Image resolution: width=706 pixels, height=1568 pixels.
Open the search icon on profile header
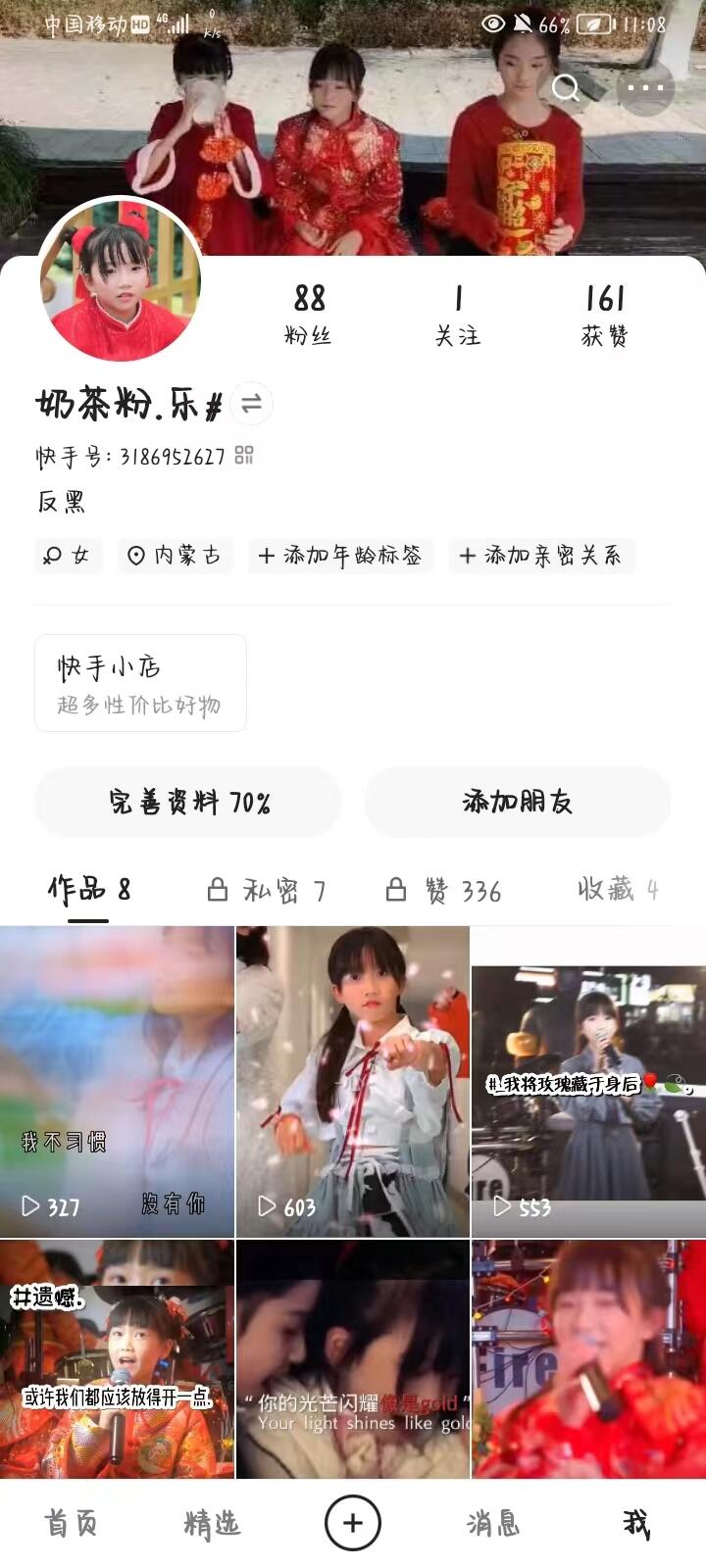pos(566,88)
